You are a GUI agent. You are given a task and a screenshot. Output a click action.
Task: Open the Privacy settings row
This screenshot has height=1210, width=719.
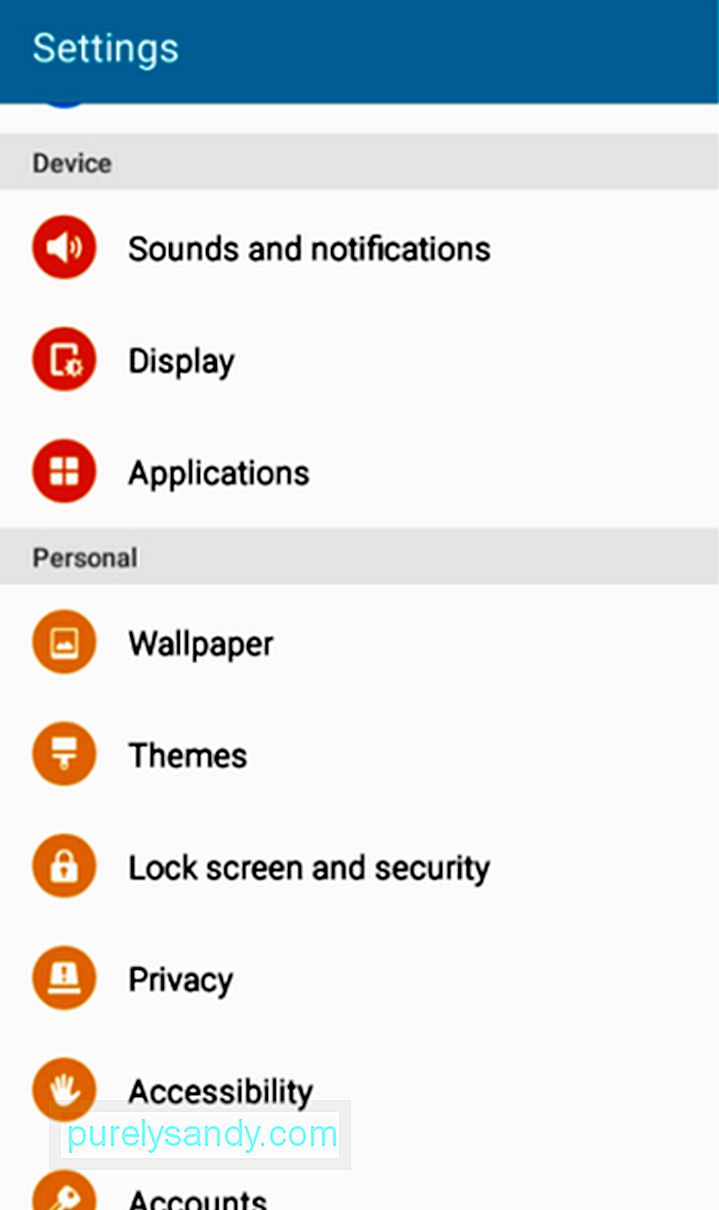[359, 978]
